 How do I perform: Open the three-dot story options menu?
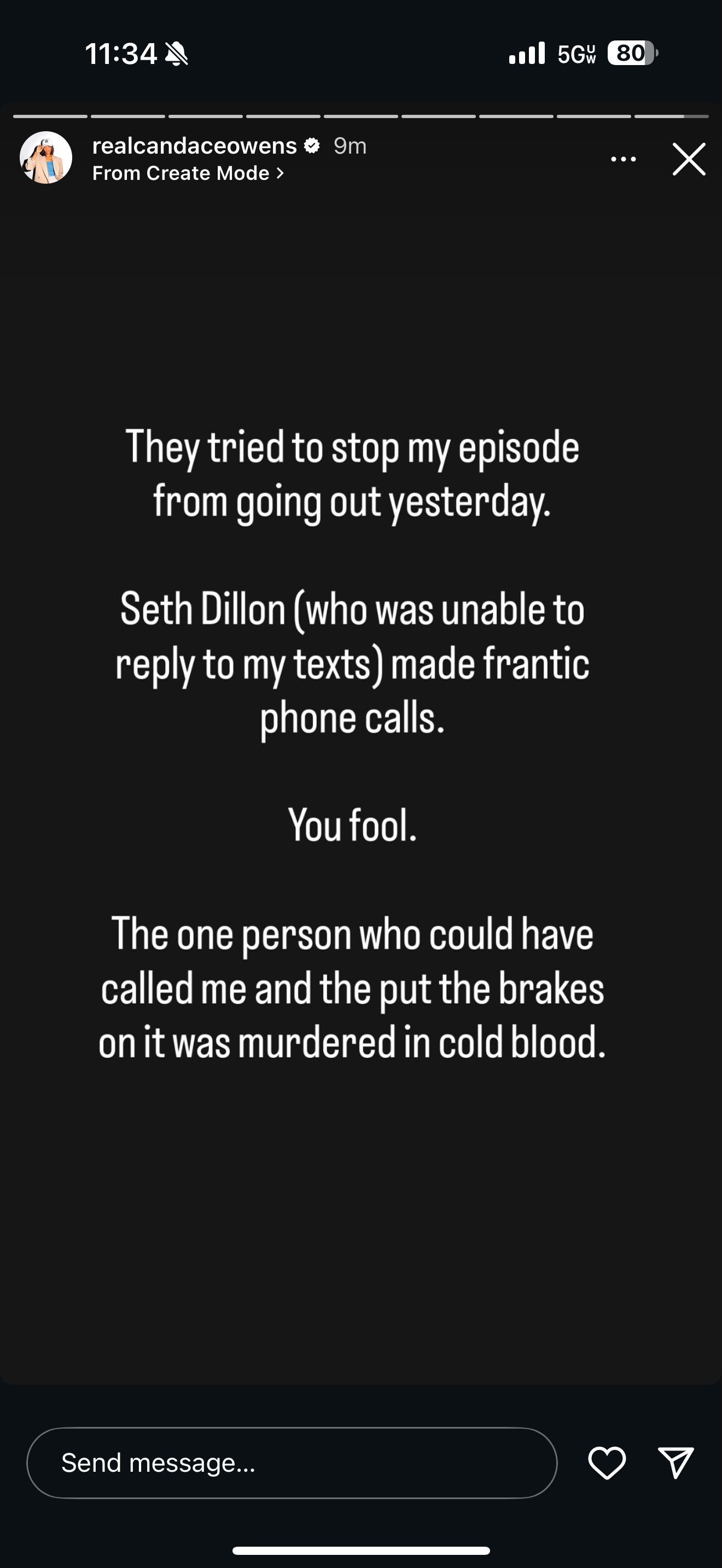tap(624, 159)
